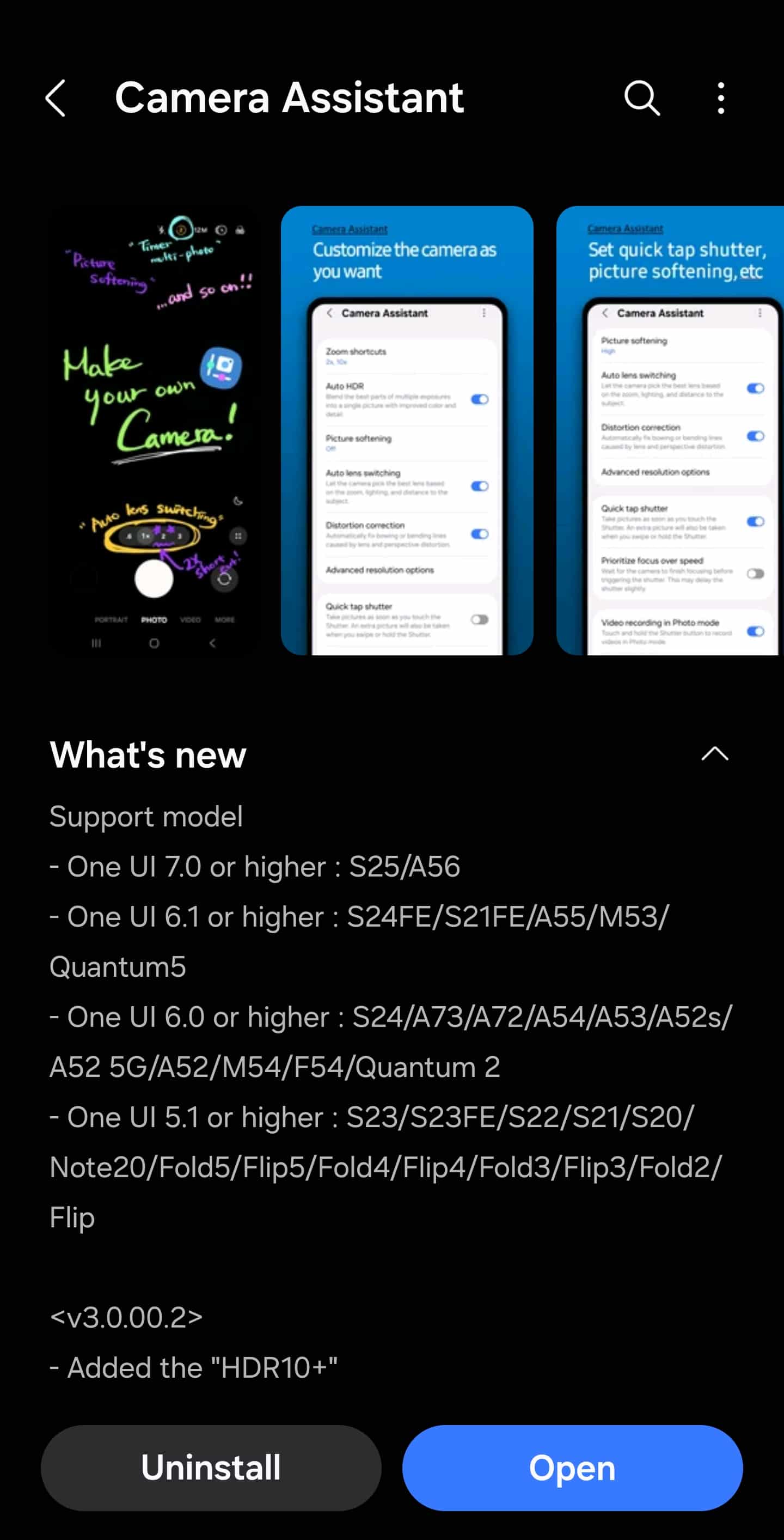The image size is (784, 1540).
Task: Collapse the What's new section
Action: [715, 754]
